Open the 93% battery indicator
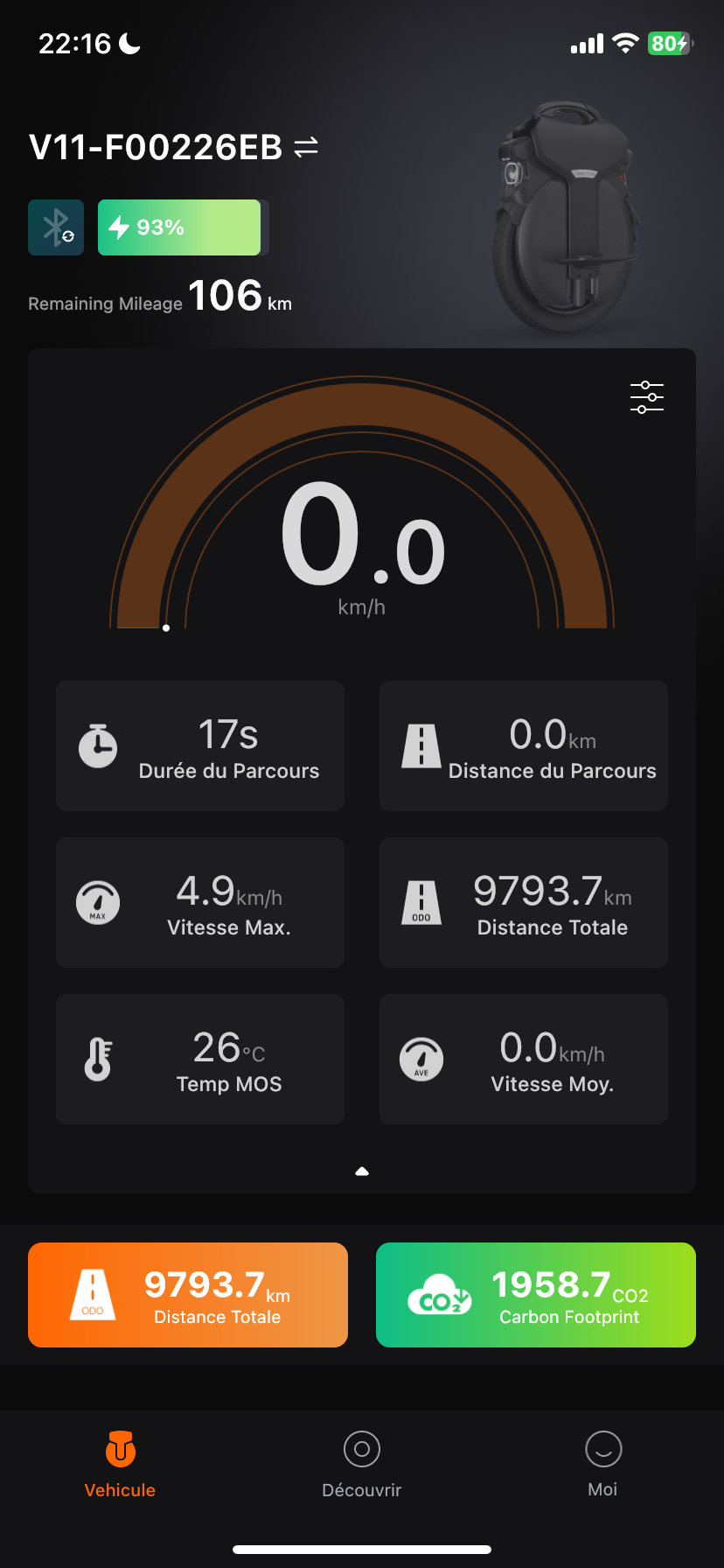The image size is (724, 1568). 179,227
